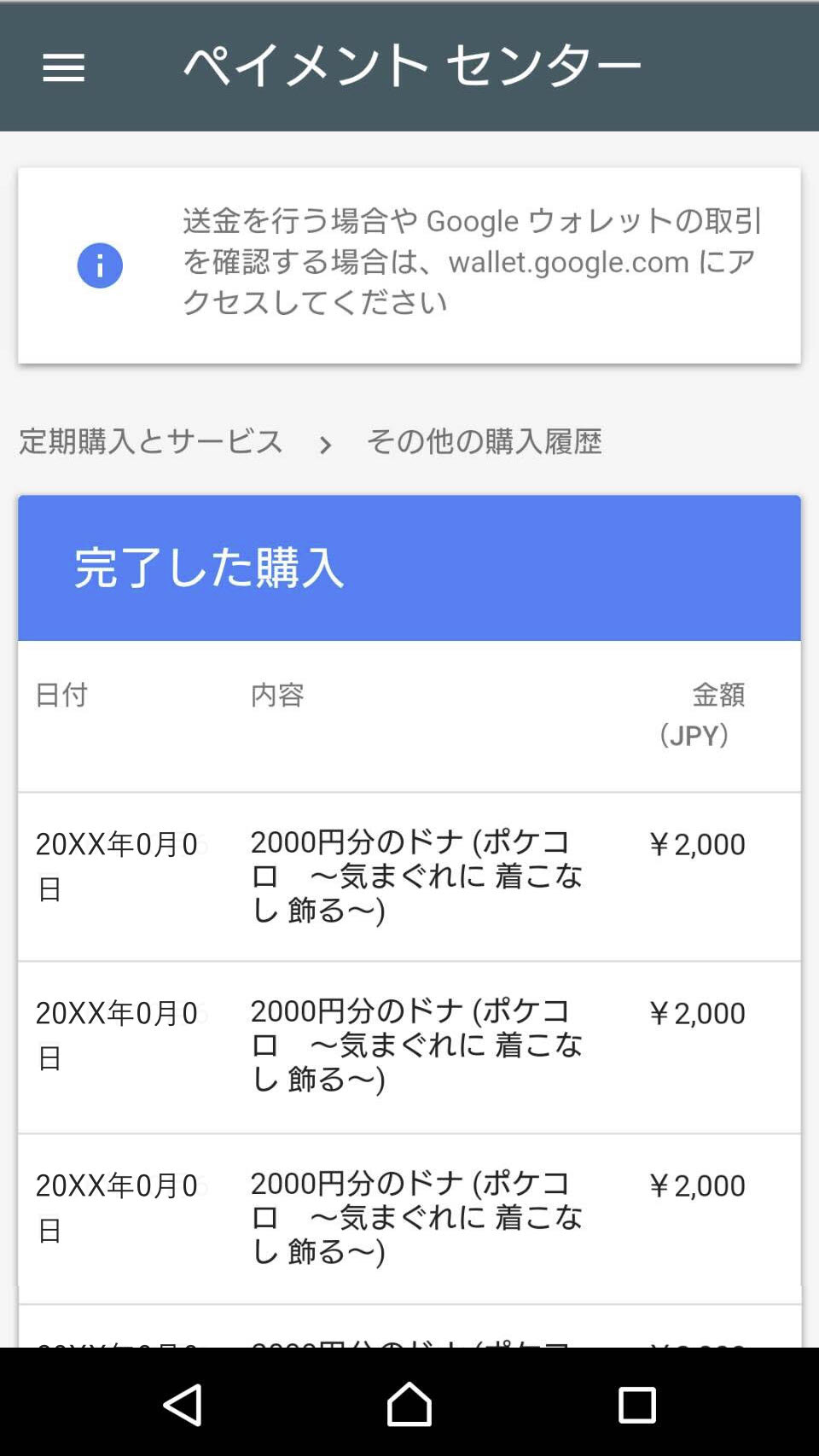Screen dimensions: 819x1456
Task: Go to the home screen
Action: [x=409, y=1404]
